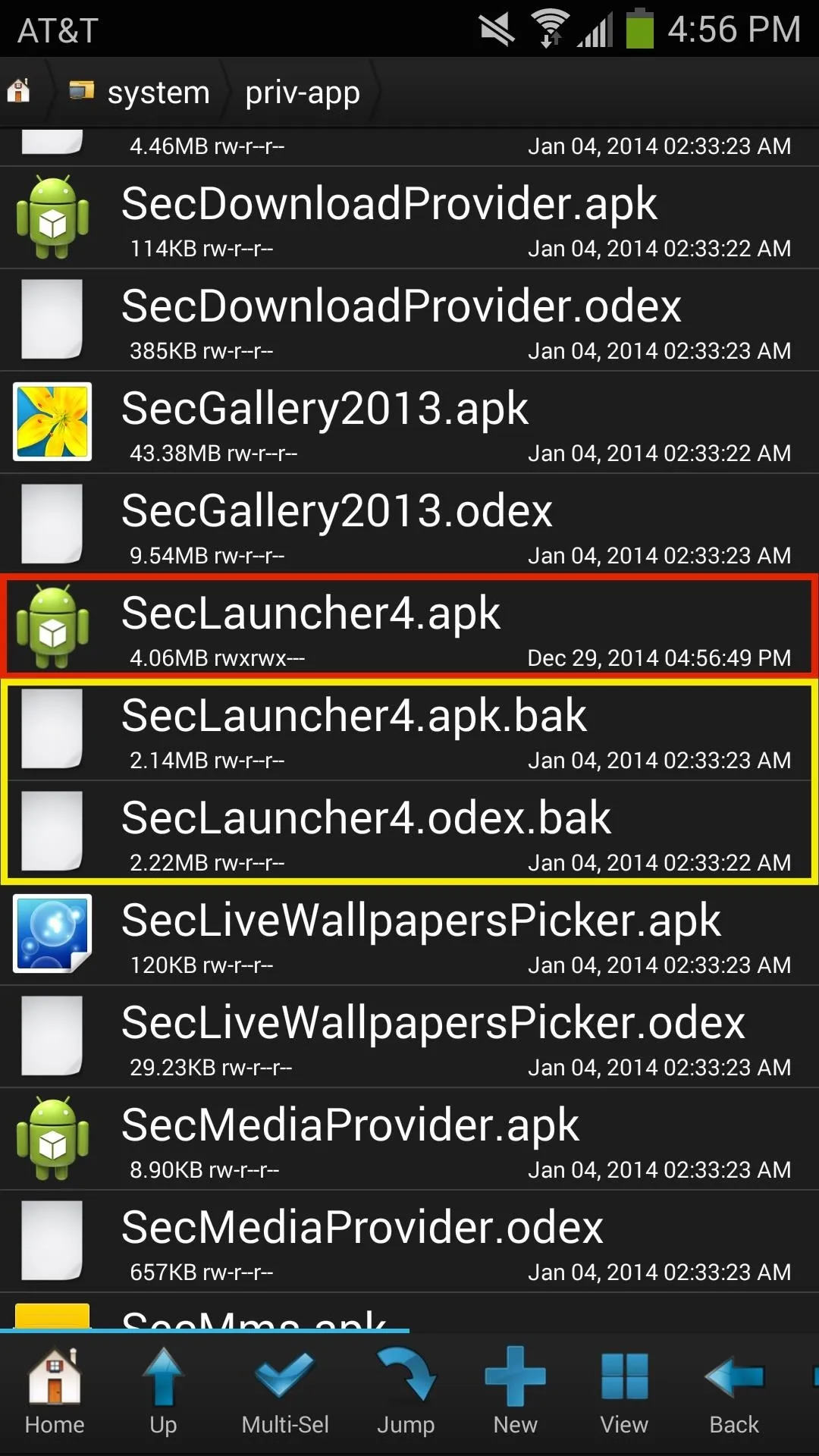
Task: Open SecLiveWallpapersPicker.apk file
Action: pos(409,935)
